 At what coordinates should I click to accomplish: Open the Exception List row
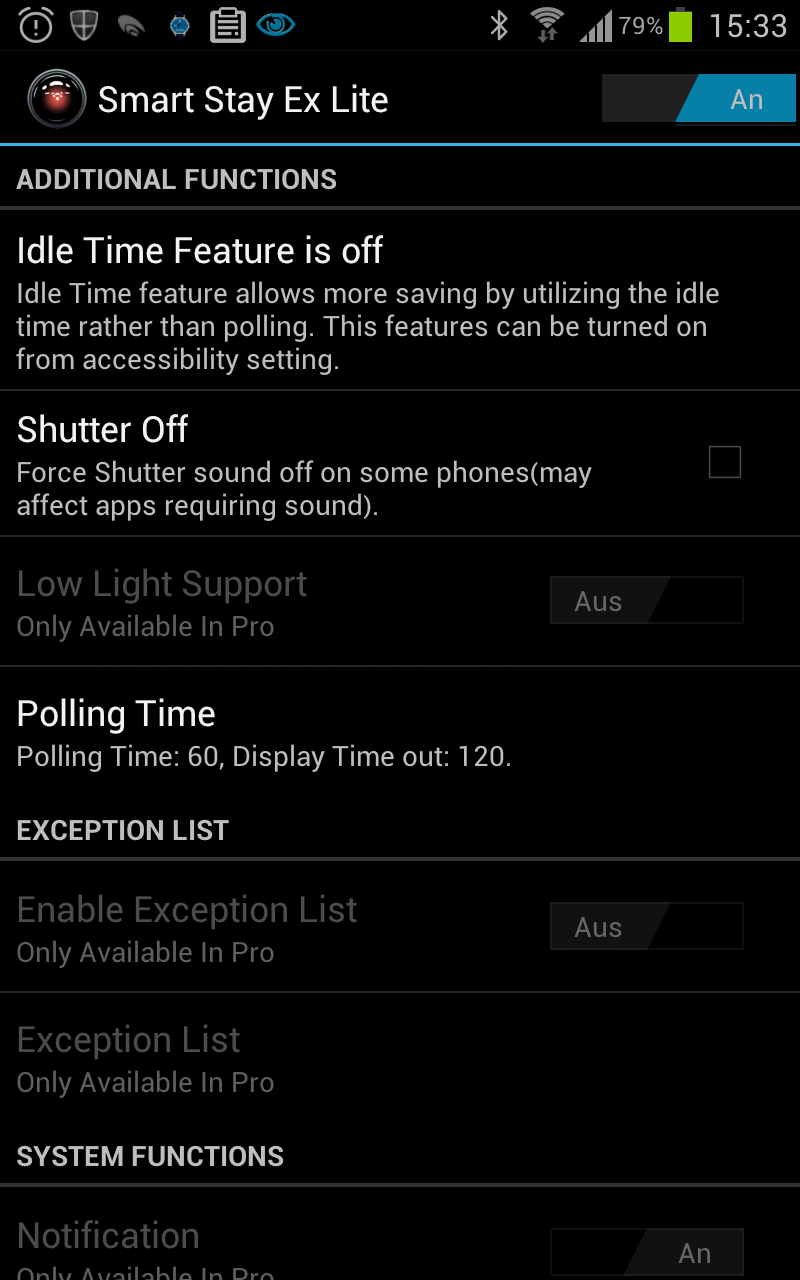[400, 1058]
